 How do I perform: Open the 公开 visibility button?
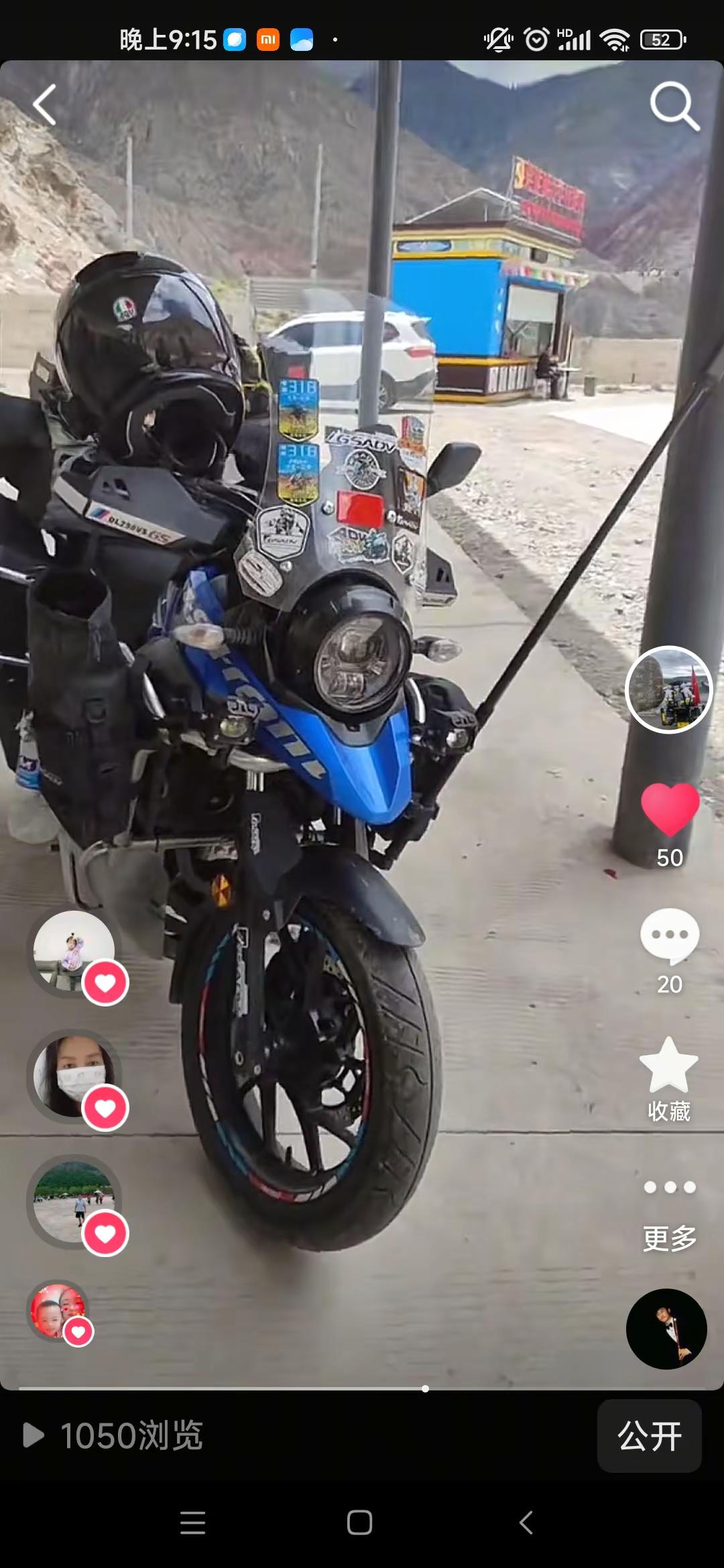pyautogui.click(x=649, y=1436)
